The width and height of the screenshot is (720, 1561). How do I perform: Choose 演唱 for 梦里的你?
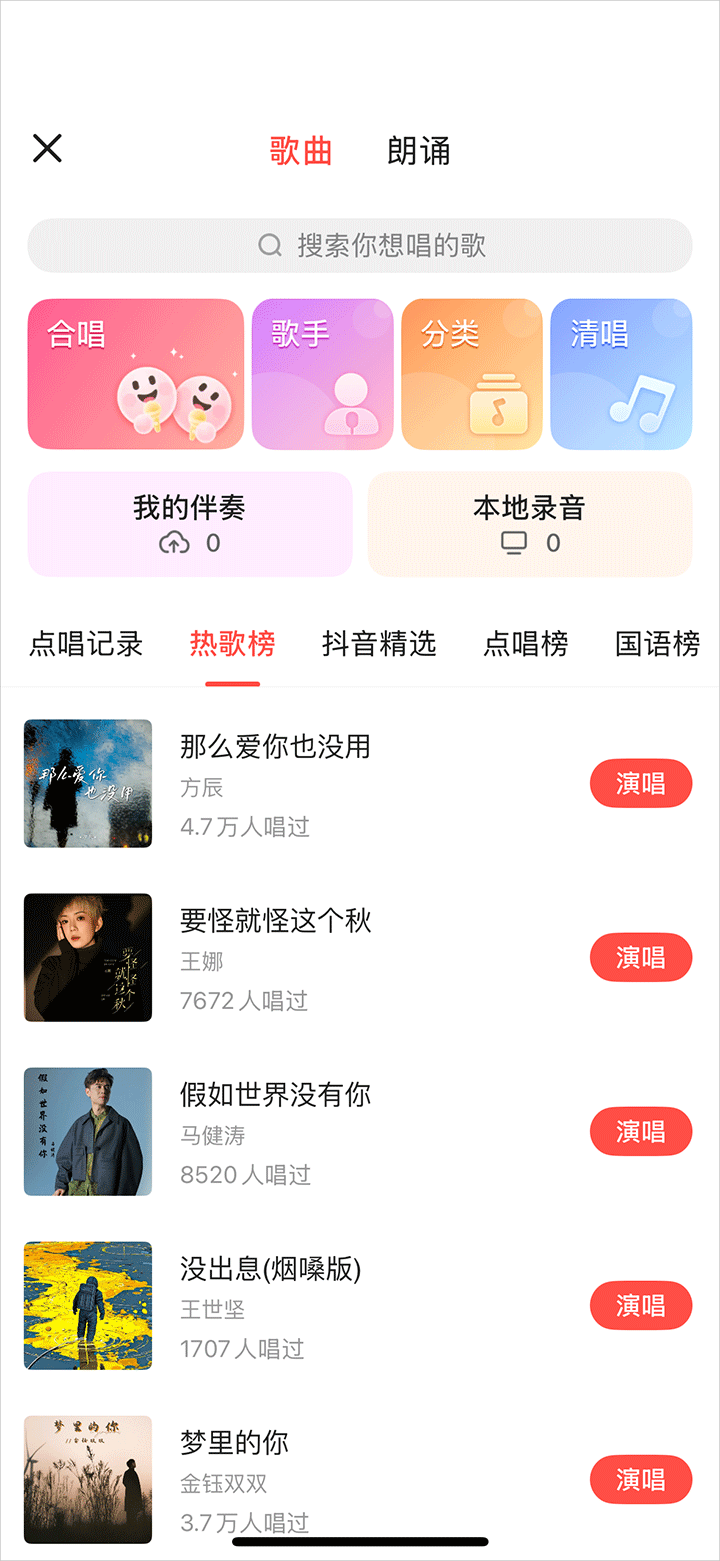640,1479
